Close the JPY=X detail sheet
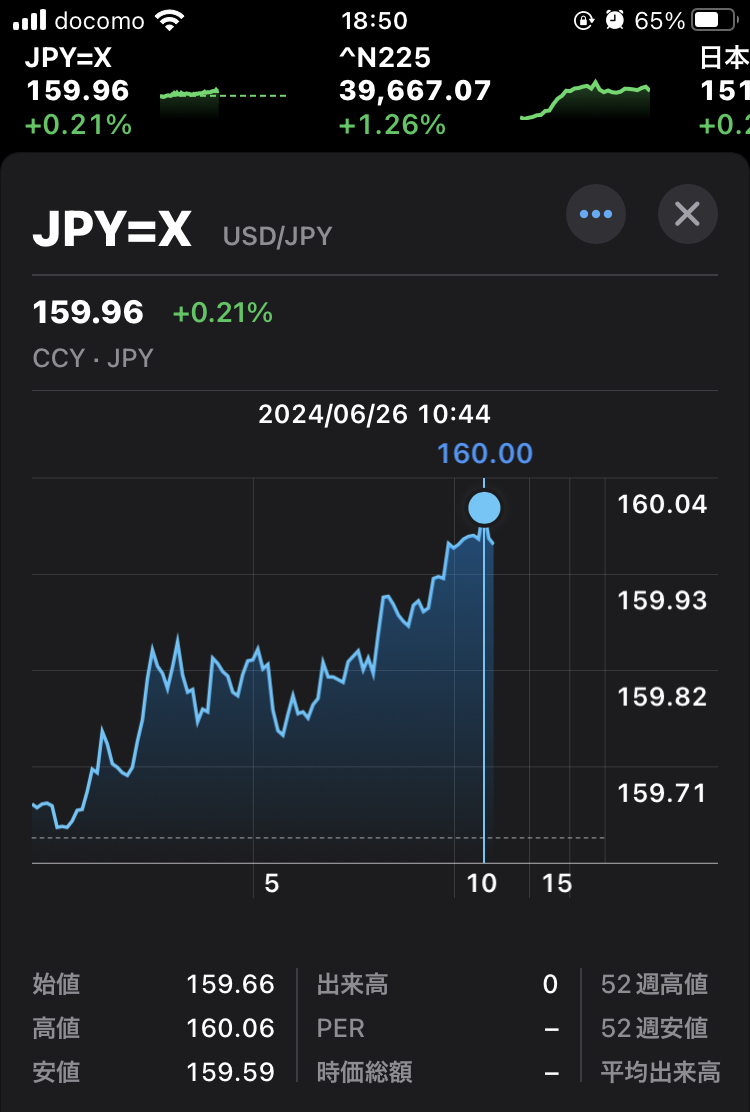 click(687, 214)
